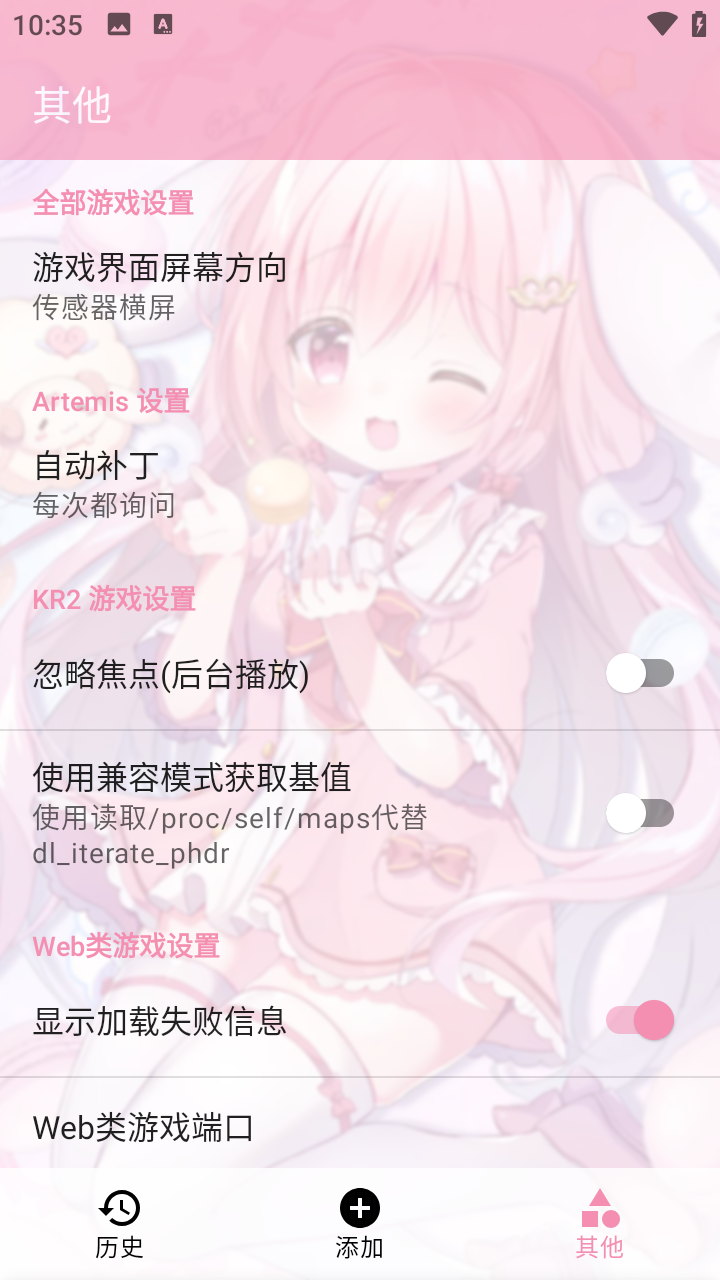Tap the history clock icon in the bottom bar
This screenshot has width=720, height=1280.
[119, 1208]
